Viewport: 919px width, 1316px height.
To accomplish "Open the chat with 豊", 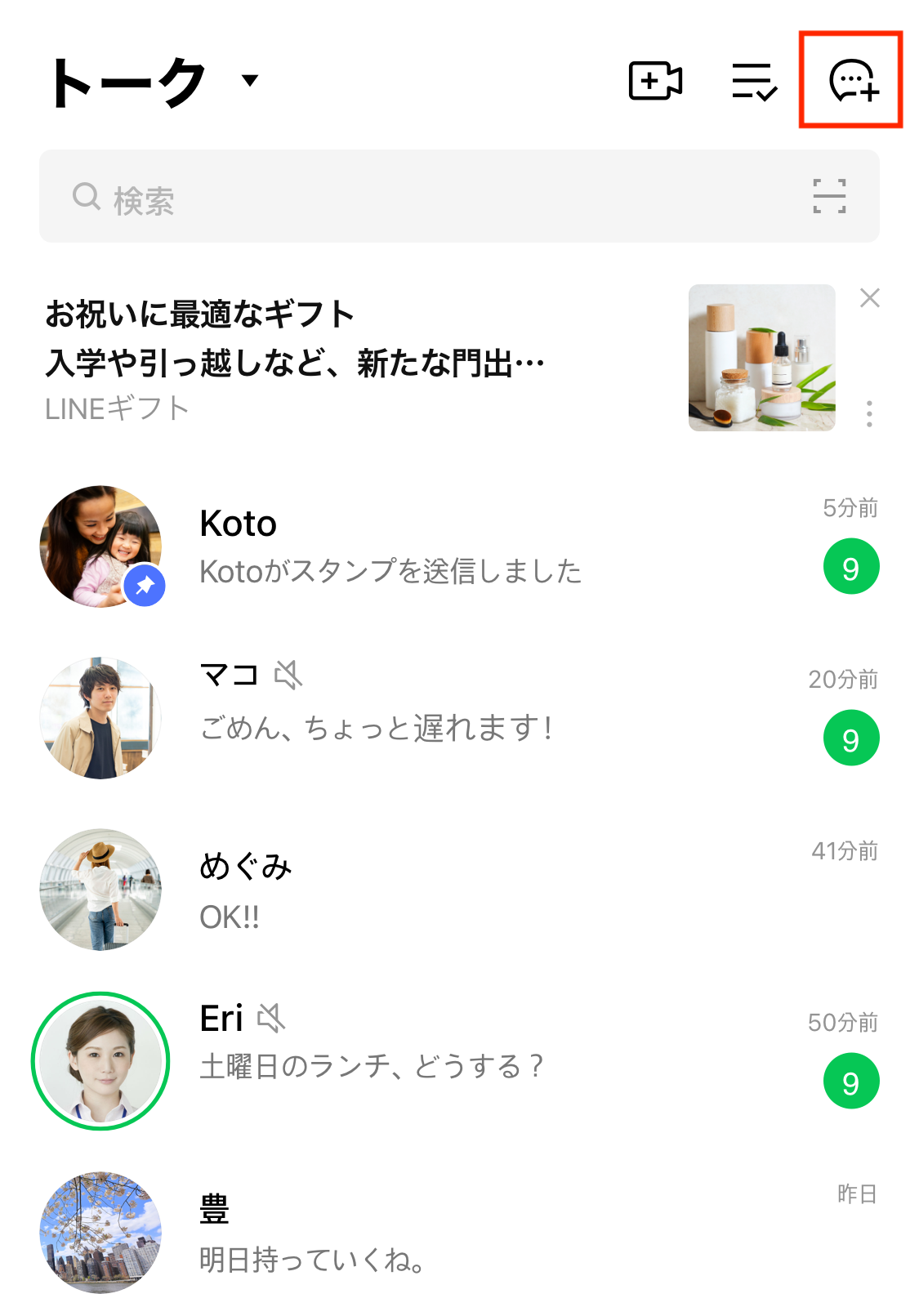I will coord(457,1232).
